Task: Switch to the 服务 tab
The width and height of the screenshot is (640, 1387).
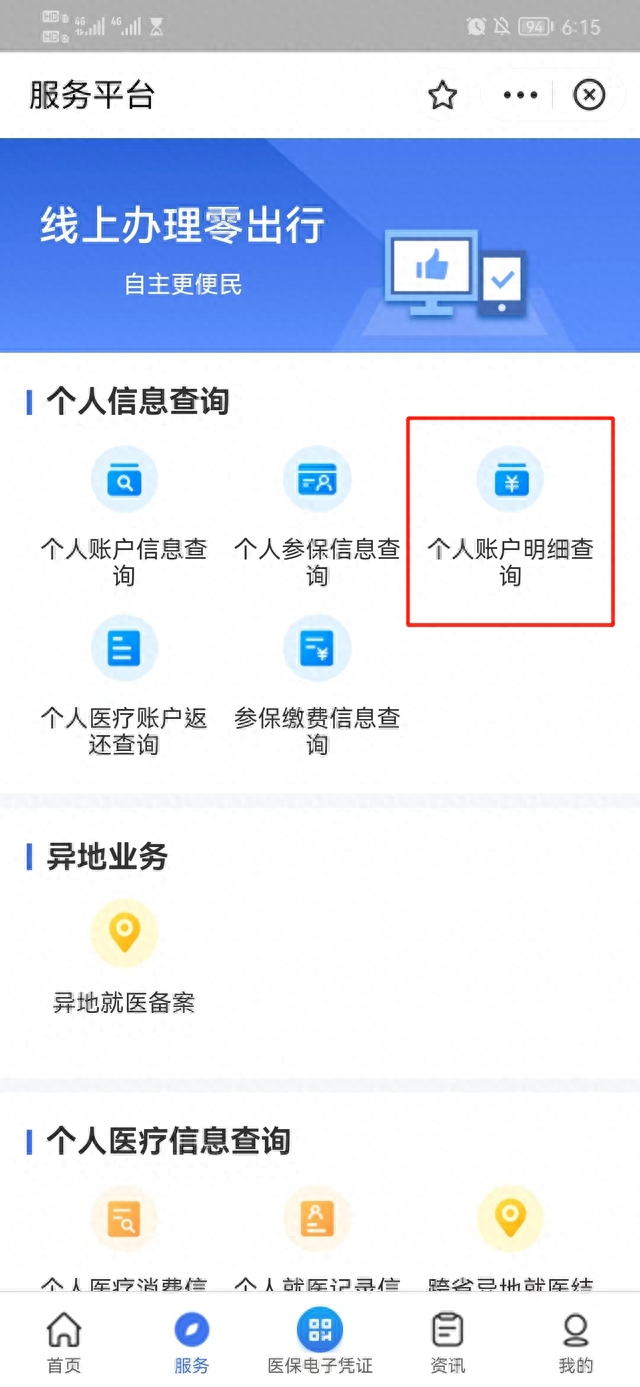Action: click(192, 1343)
